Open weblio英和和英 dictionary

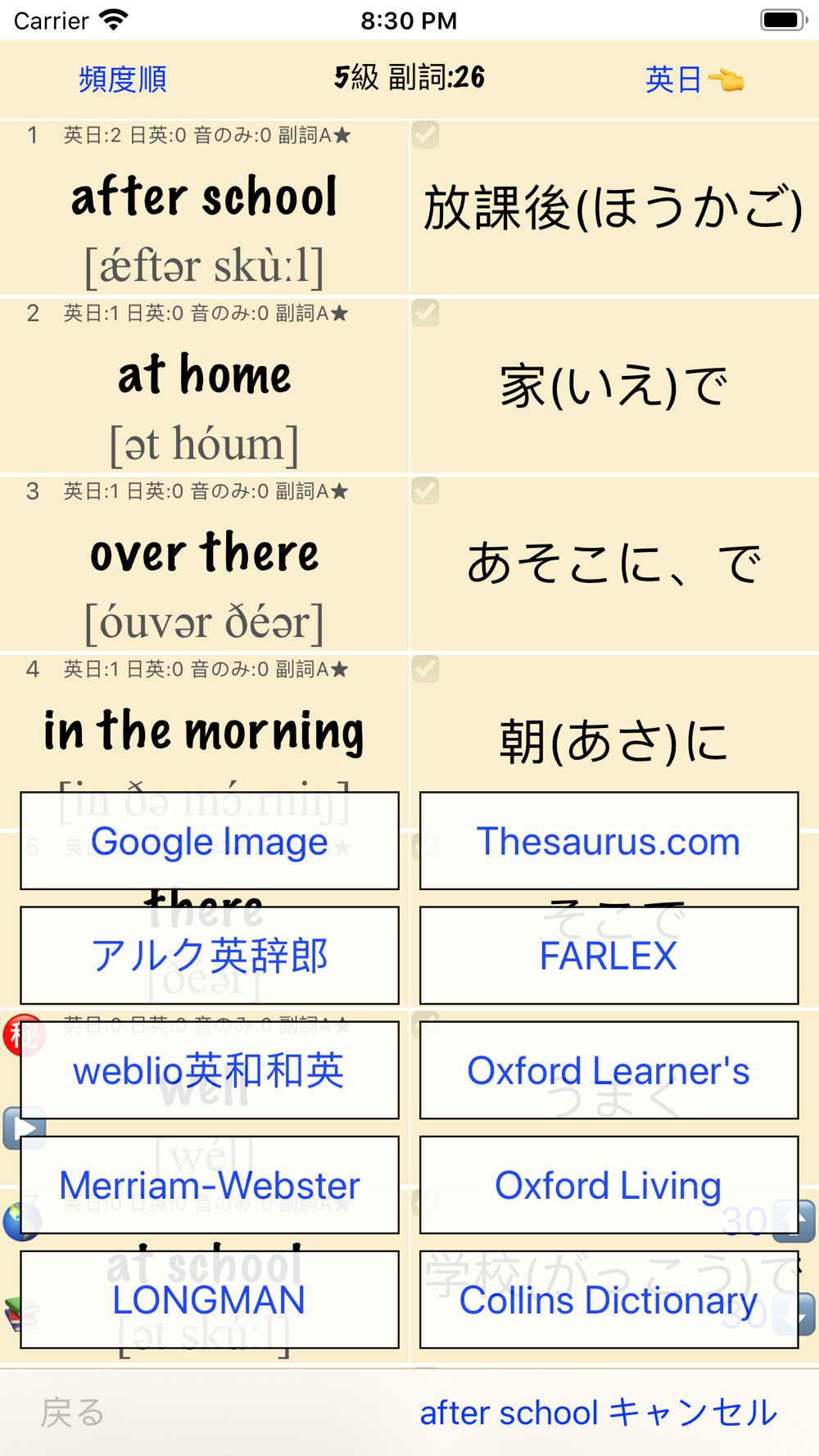point(210,1070)
